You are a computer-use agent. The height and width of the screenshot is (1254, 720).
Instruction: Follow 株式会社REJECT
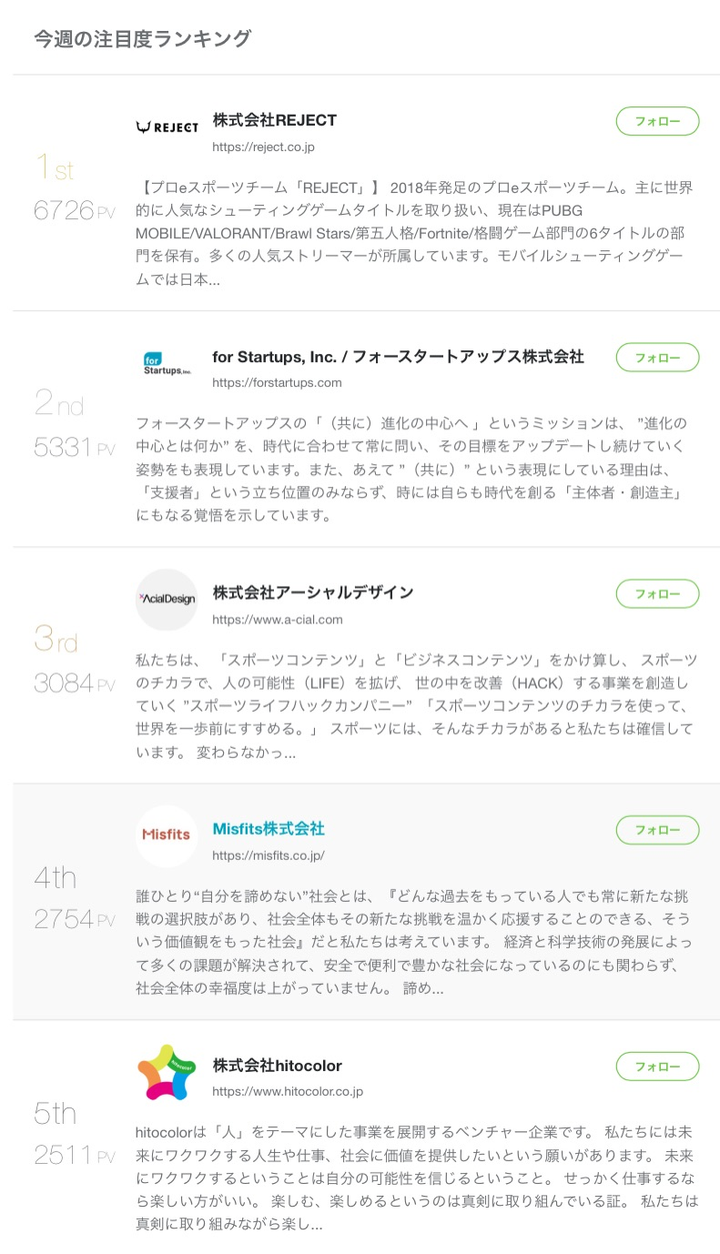coord(657,121)
